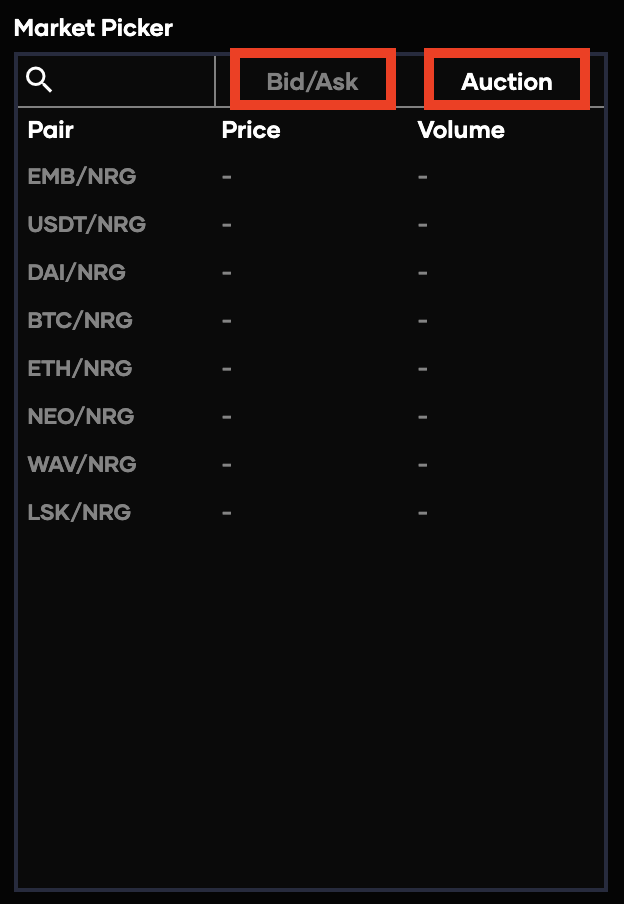
Task: Select the DAI/NRG pair
Action: tap(77, 273)
